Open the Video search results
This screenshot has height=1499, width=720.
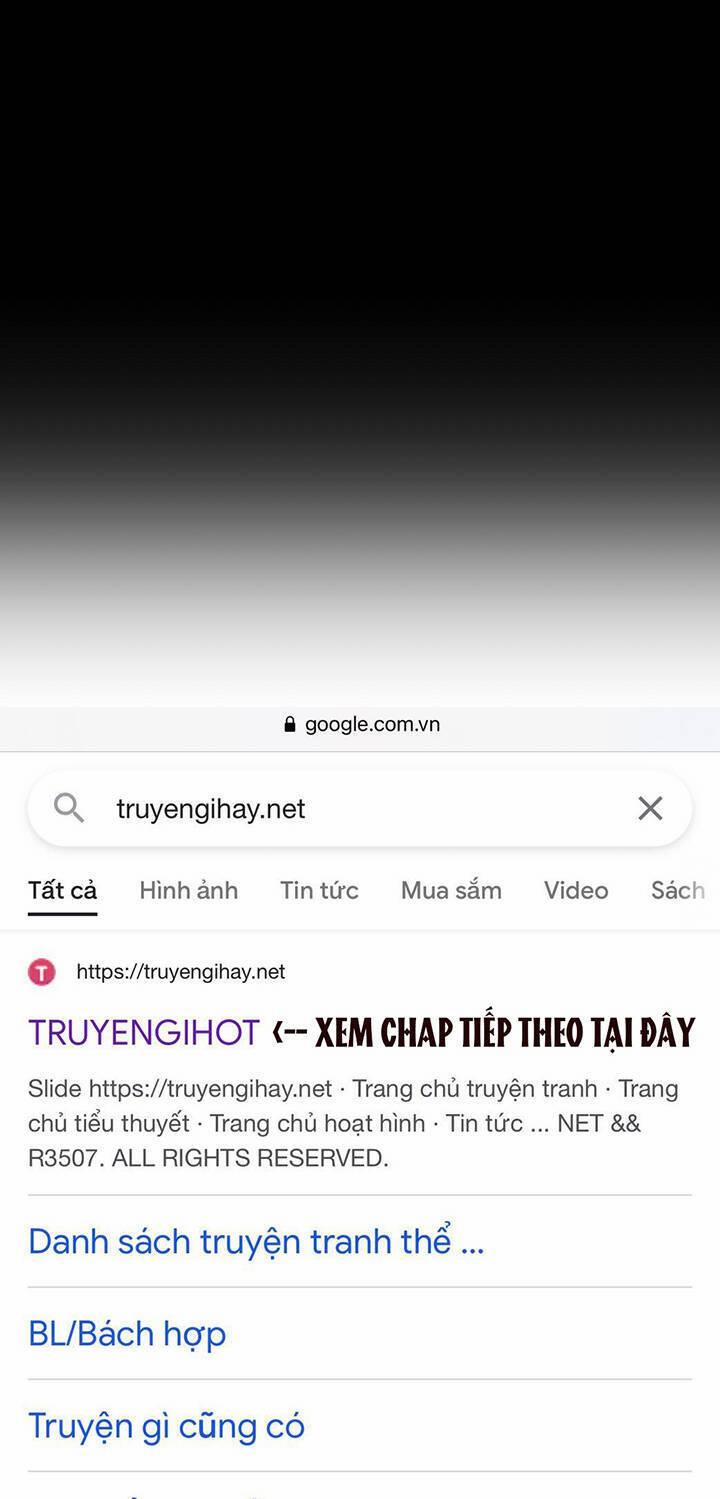coord(576,890)
